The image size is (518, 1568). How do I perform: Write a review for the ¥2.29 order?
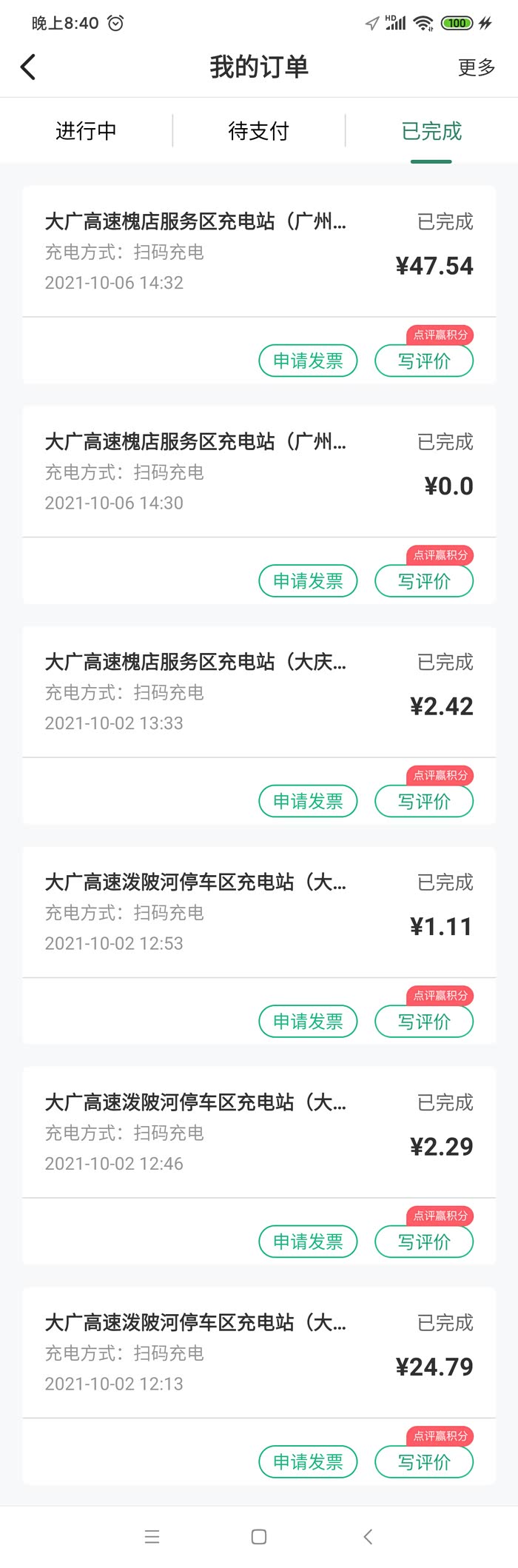coord(424,1242)
